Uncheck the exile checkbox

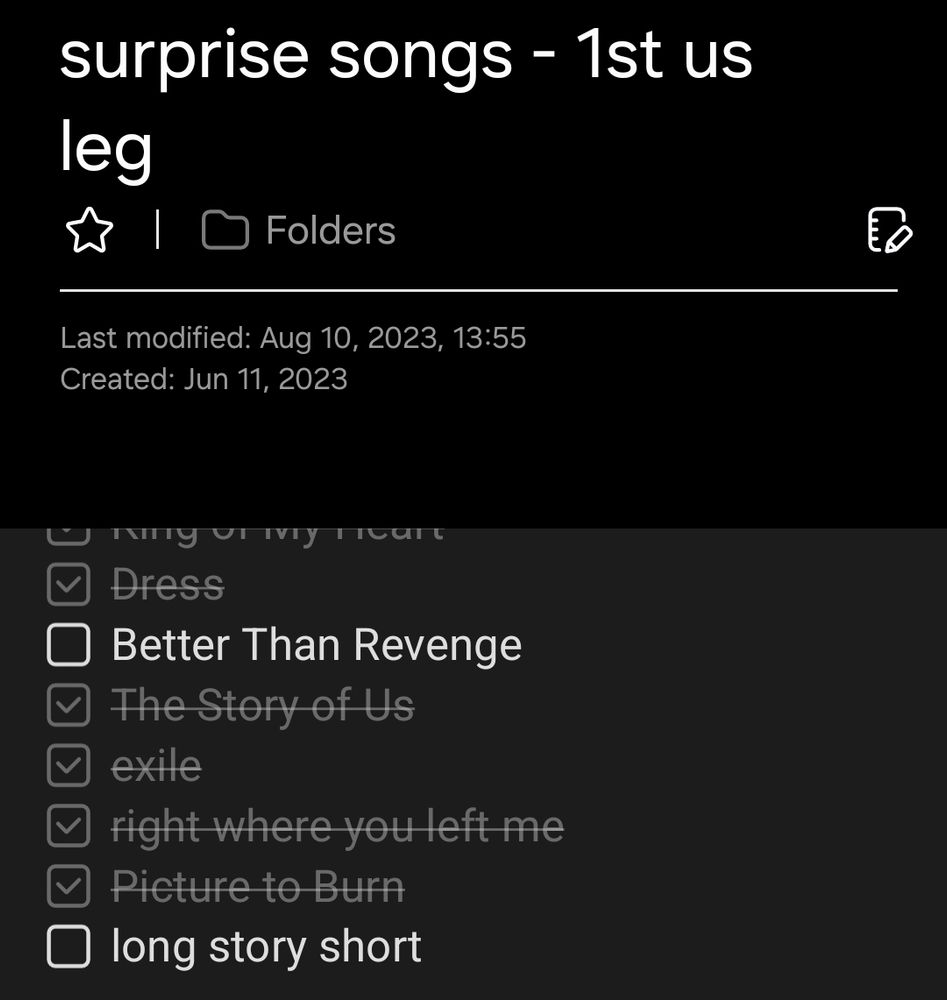[68, 766]
